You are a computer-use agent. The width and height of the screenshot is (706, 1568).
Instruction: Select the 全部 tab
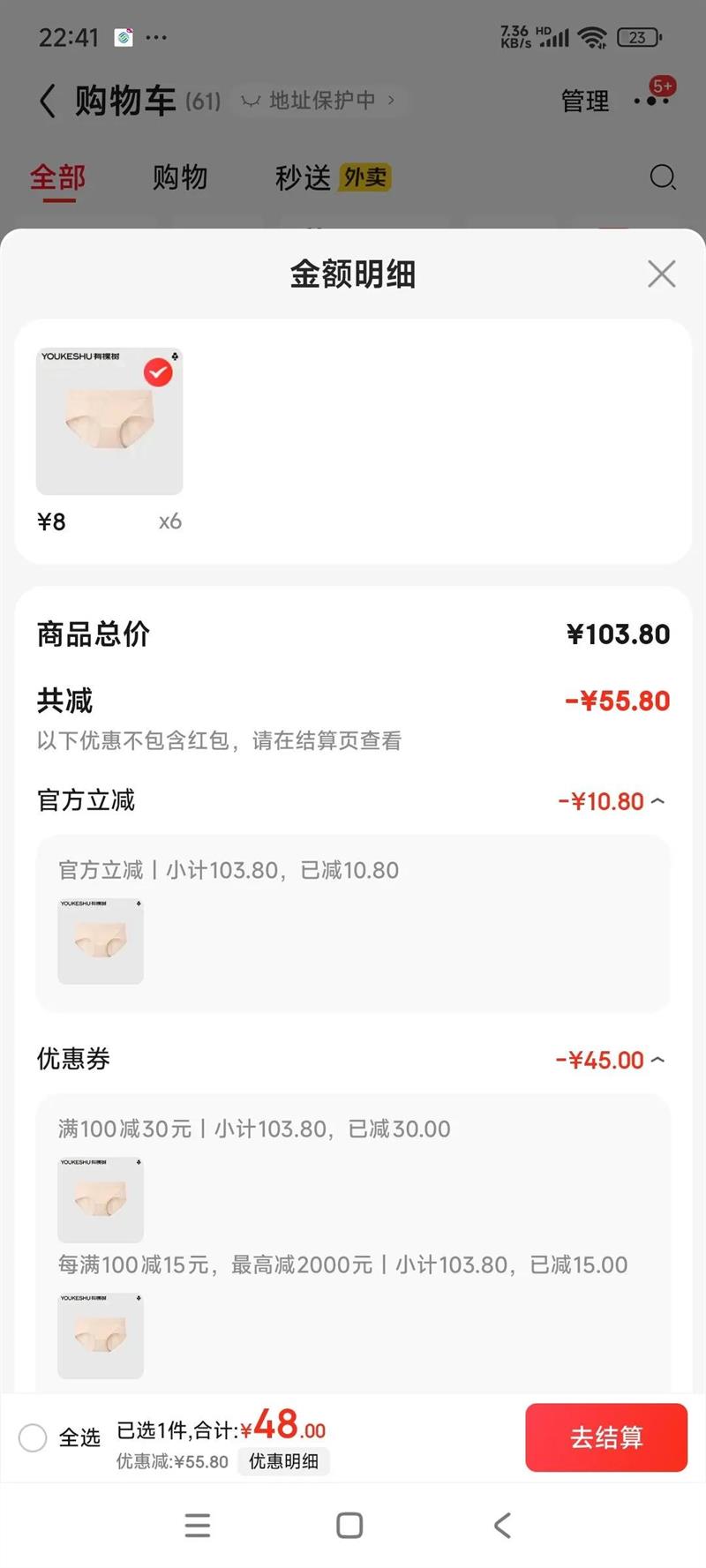(57, 177)
